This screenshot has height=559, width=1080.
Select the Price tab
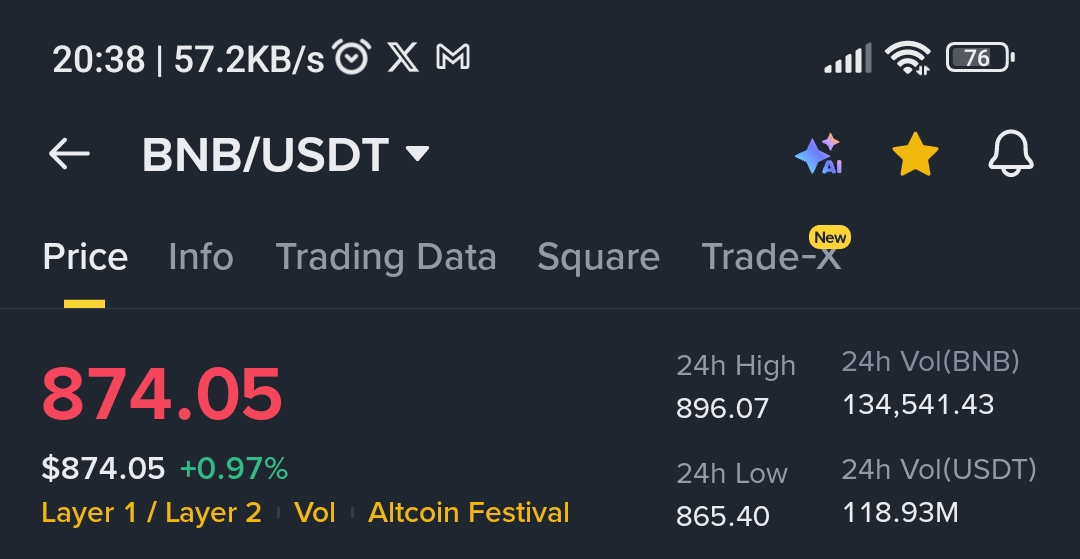[85, 257]
